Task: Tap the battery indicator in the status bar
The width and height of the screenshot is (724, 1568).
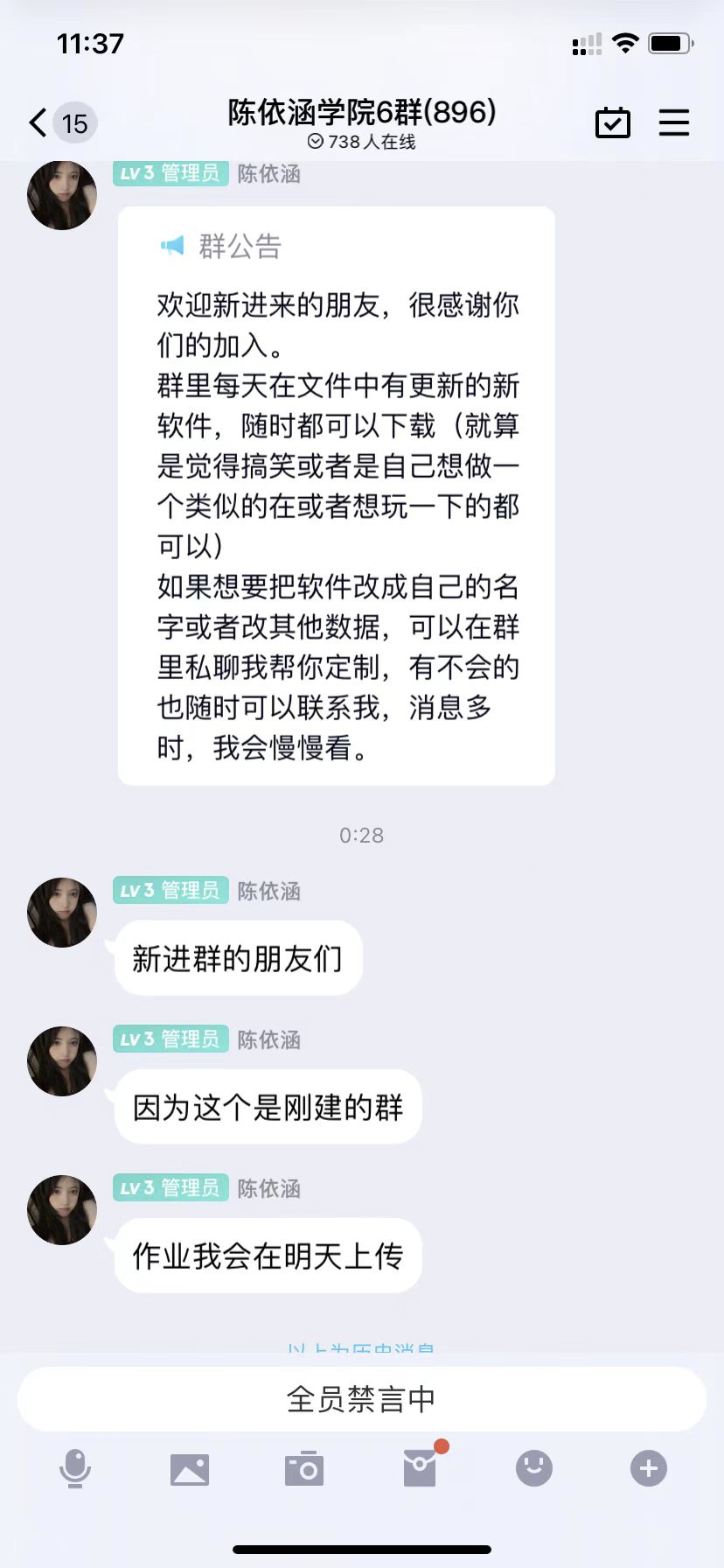Action: [669, 42]
